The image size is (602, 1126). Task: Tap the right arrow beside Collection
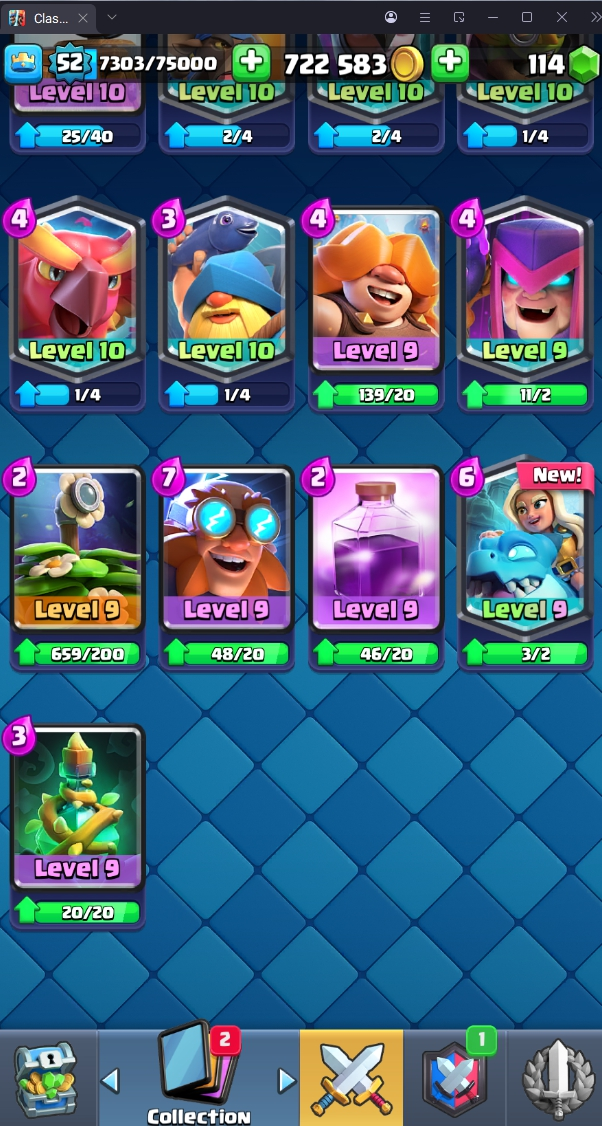(x=287, y=1080)
